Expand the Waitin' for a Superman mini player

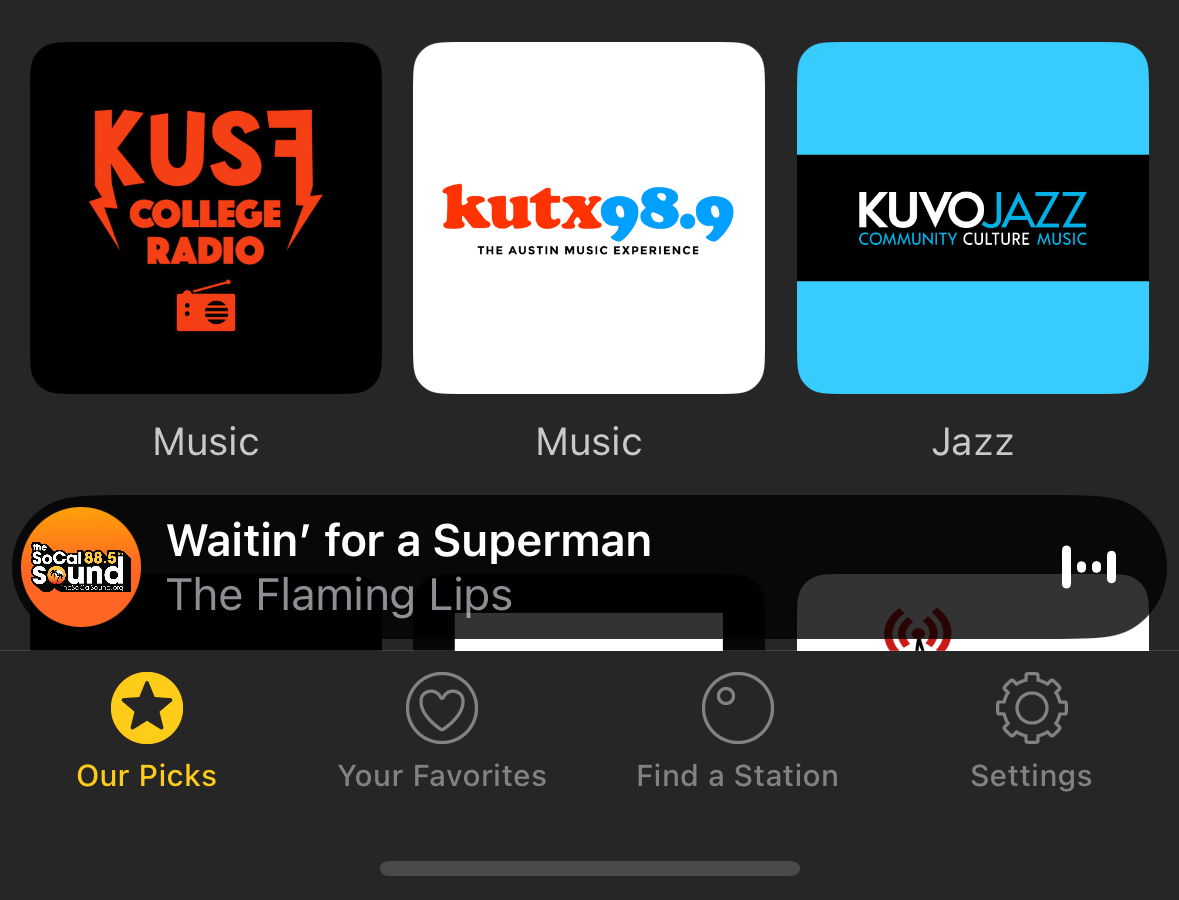(500, 566)
